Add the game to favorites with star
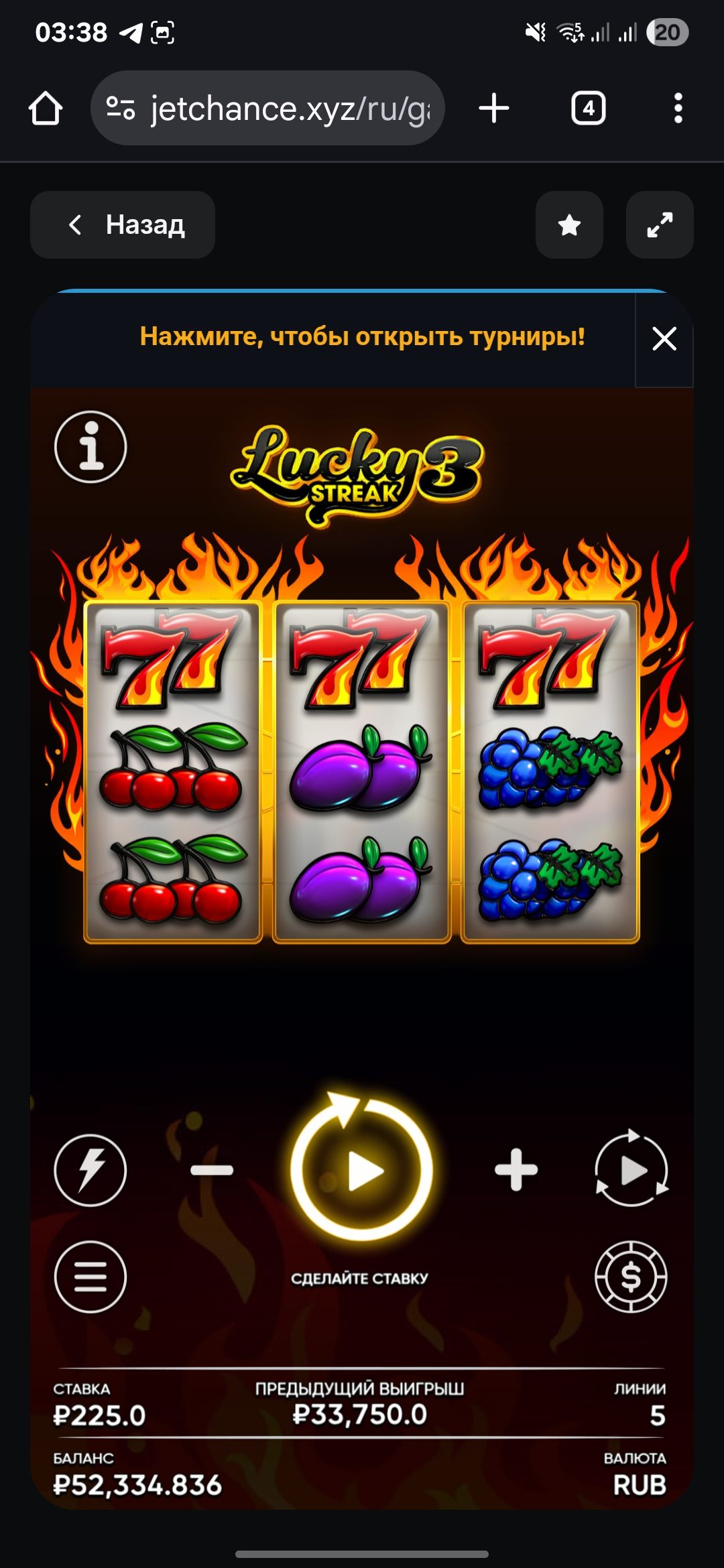The width and height of the screenshot is (724, 1568). click(x=569, y=225)
